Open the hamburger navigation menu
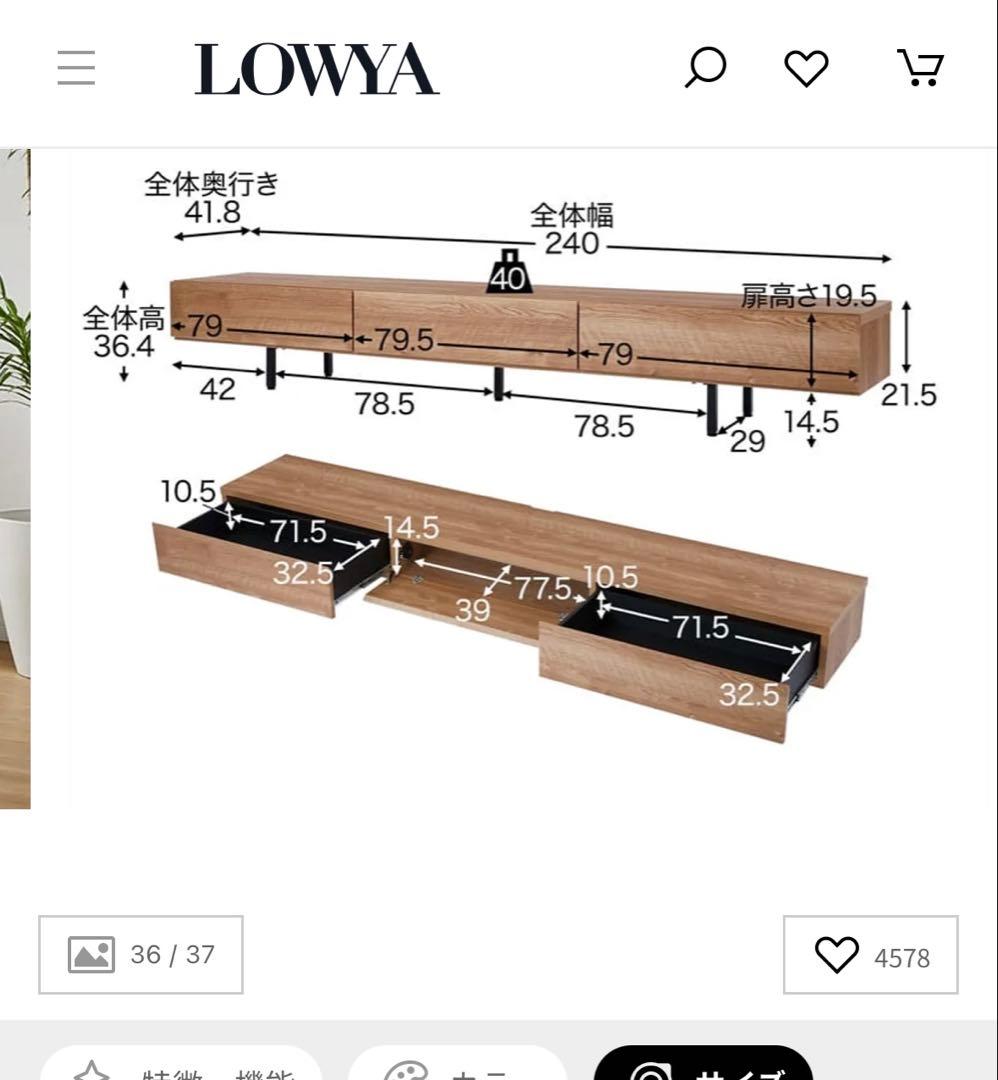This screenshot has height=1080, width=998. [x=76, y=66]
